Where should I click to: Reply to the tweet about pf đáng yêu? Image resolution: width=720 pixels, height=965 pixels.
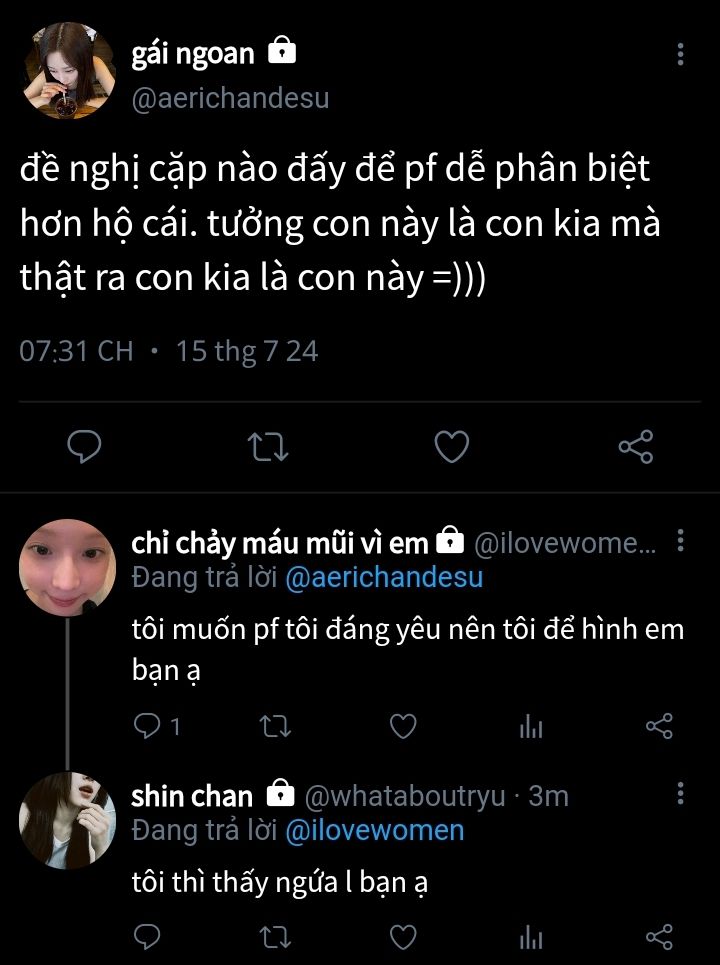tap(147, 726)
